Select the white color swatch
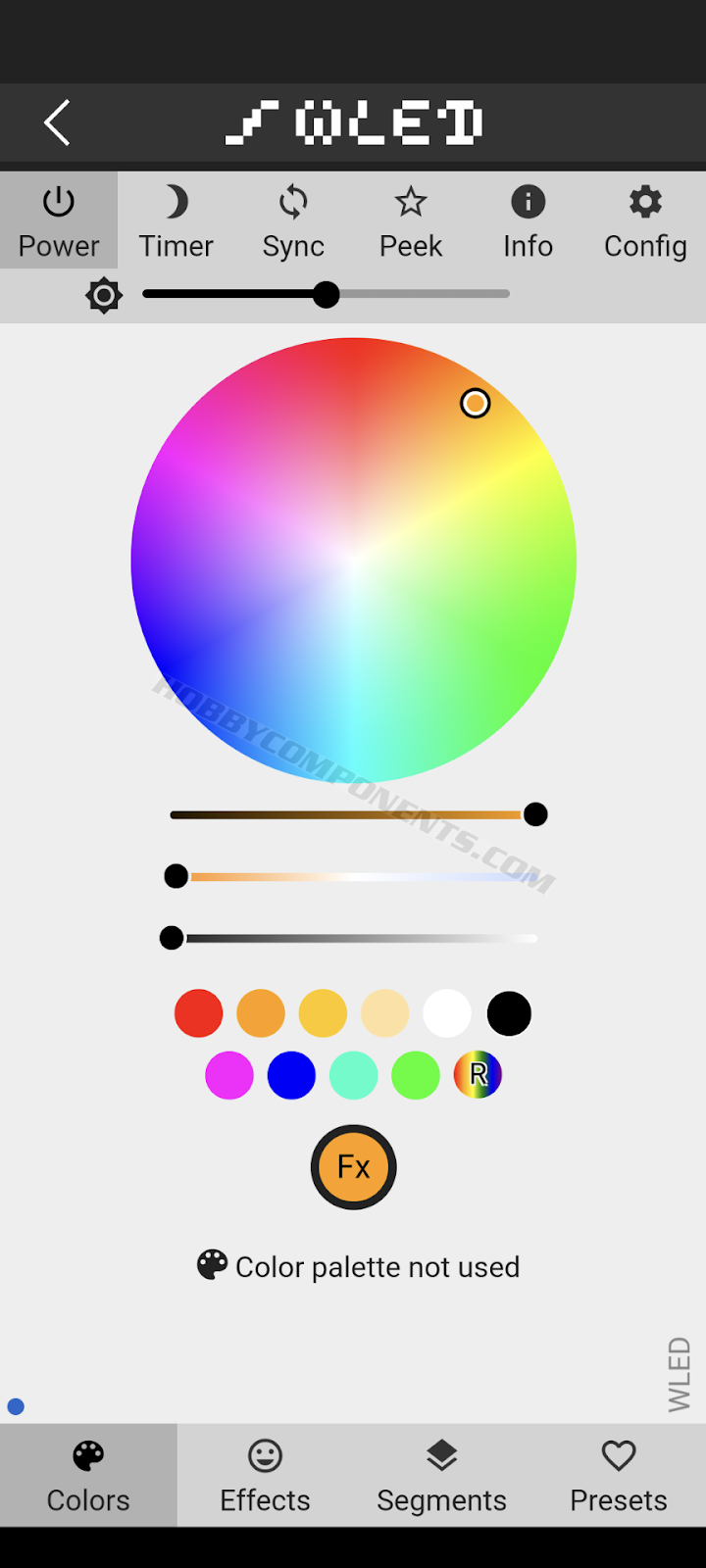The height and width of the screenshot is (1568, 706). (x=447, y=1013)
